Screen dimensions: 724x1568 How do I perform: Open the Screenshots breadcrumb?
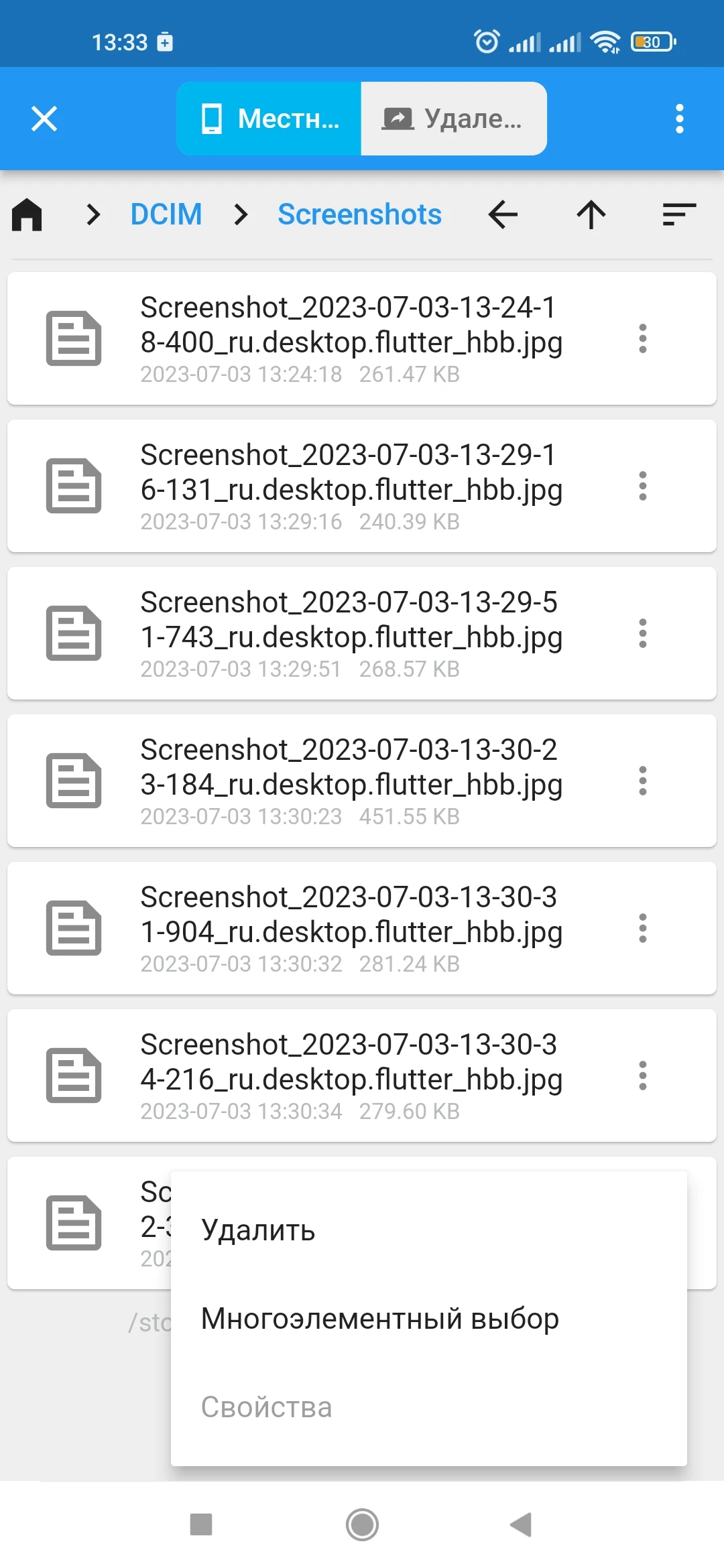click(359, 215)
